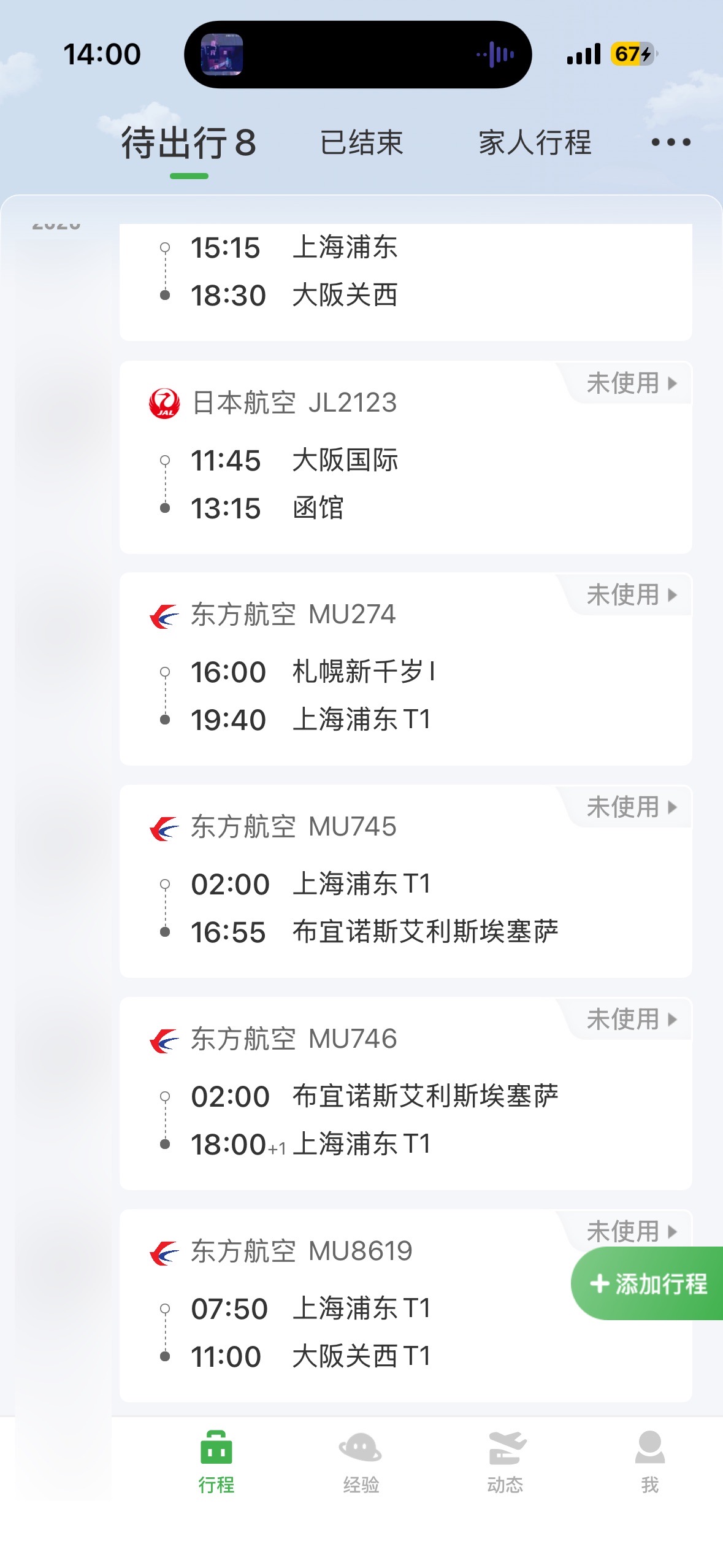723x1568 pixels.
Task: Tap 未使用 on the MU8619 card
Action: click(631, 1230)
